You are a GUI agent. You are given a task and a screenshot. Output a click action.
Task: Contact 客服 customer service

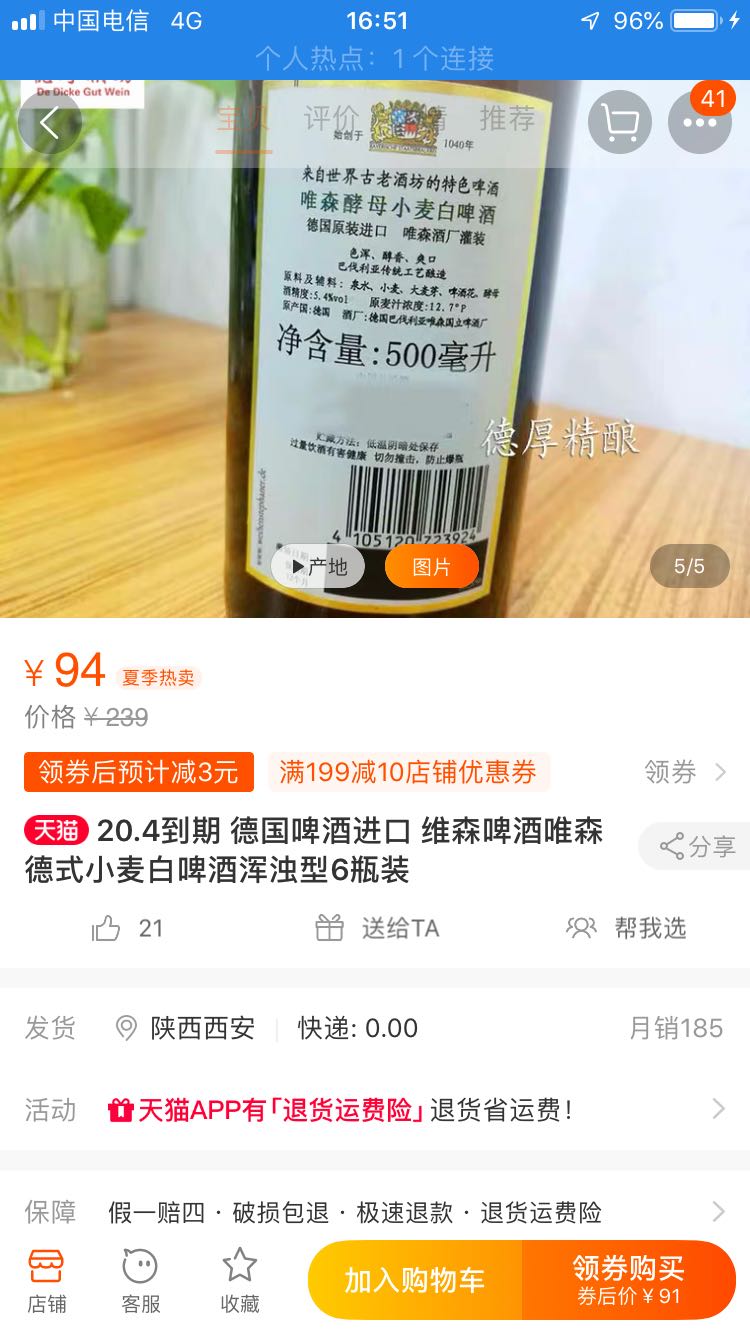click(140, 1280)
